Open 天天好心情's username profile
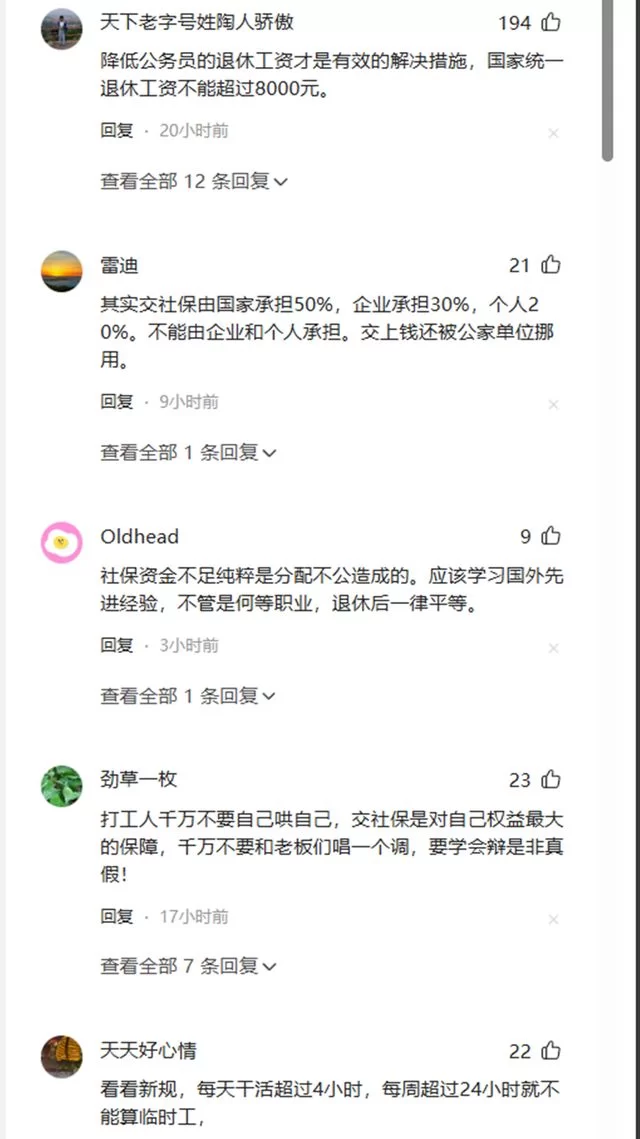Screen dimensions: 640x1139 148,1051
